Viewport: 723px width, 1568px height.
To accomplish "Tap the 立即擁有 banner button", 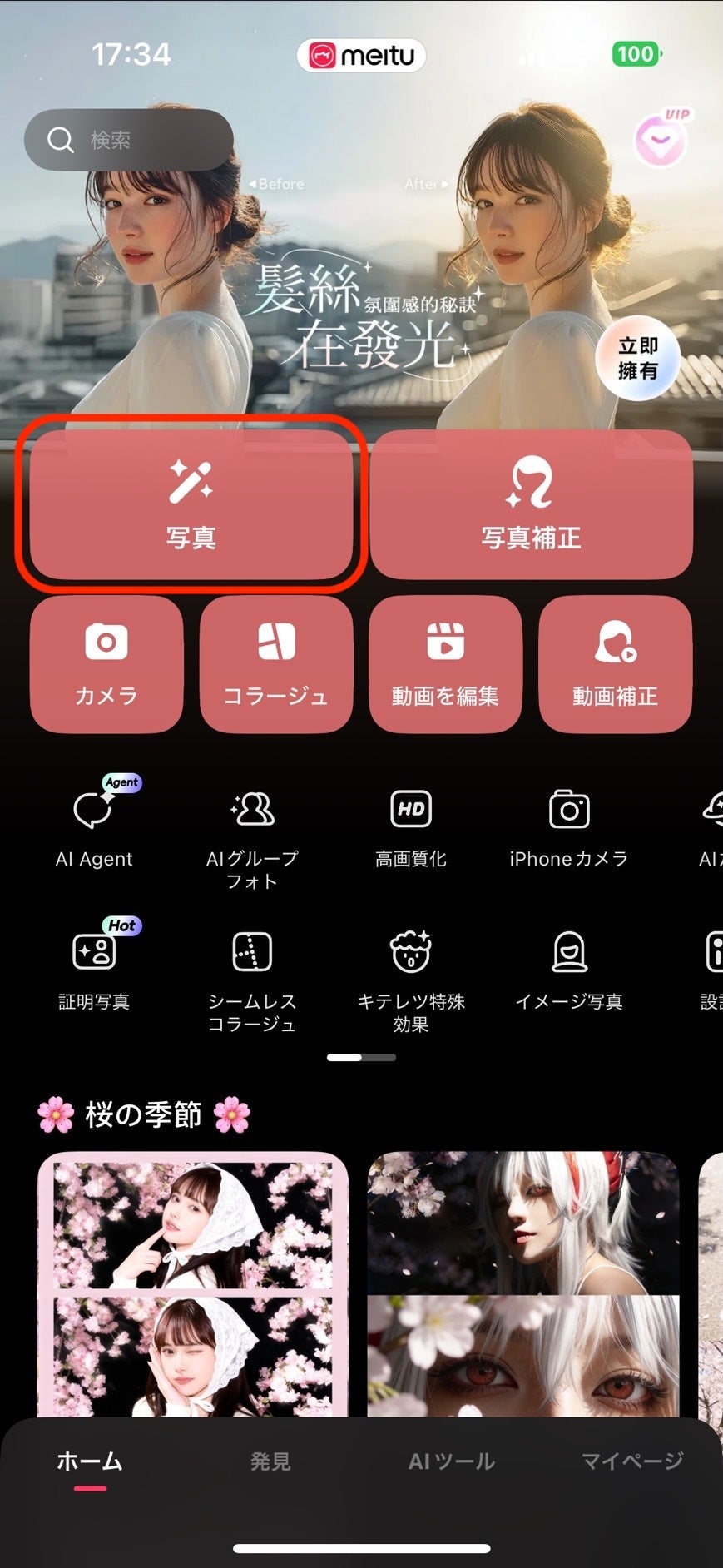I will pyautogui.click(x=638, y=359).
